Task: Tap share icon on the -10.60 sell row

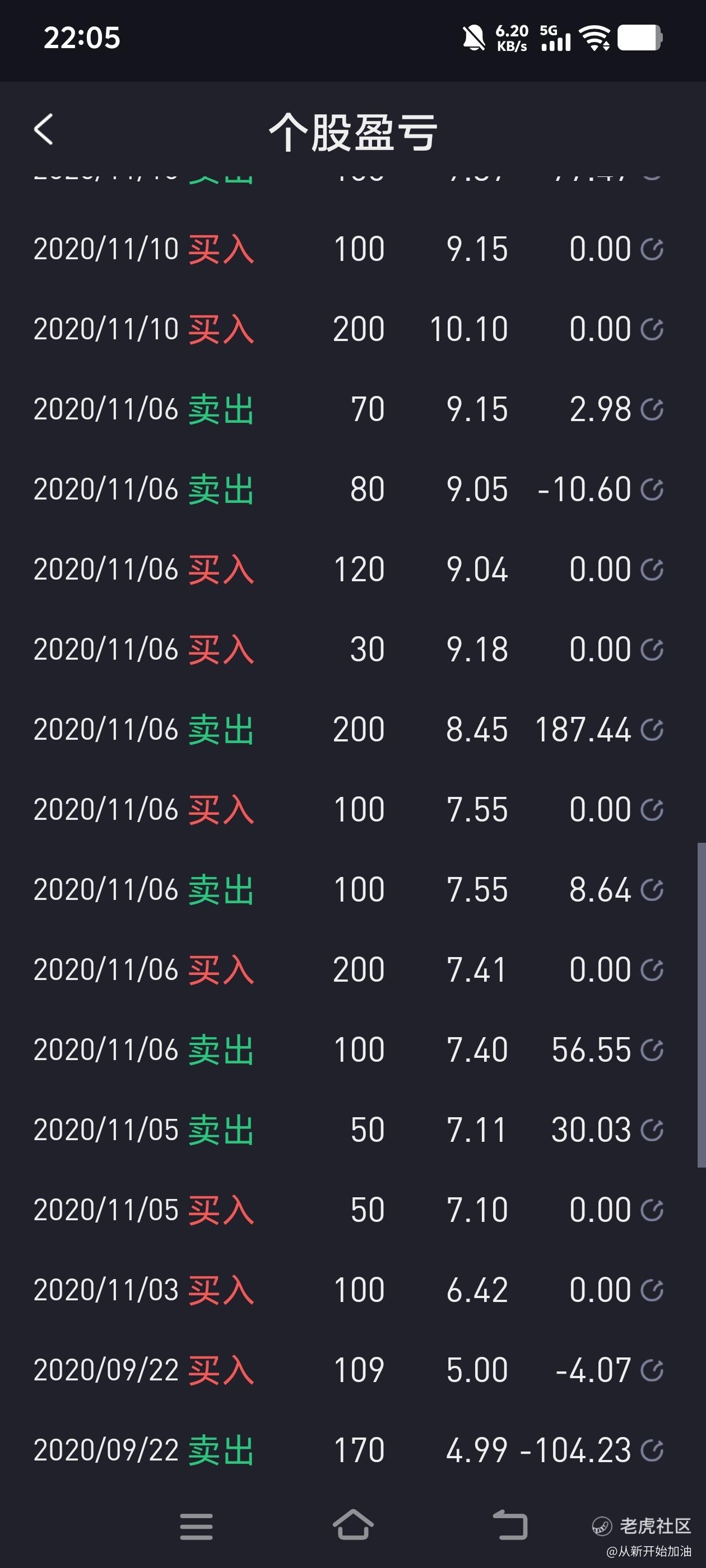Action: [652, 489]
